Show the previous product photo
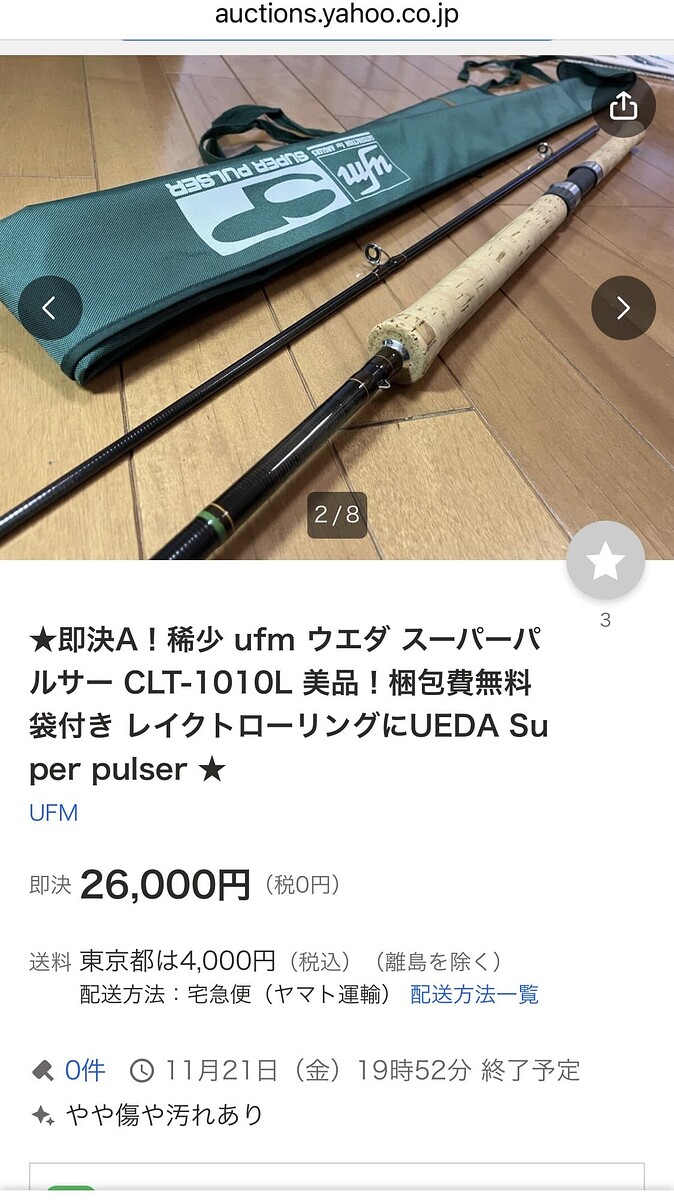This screenshot has width=674, height=1200. point(48,308)
